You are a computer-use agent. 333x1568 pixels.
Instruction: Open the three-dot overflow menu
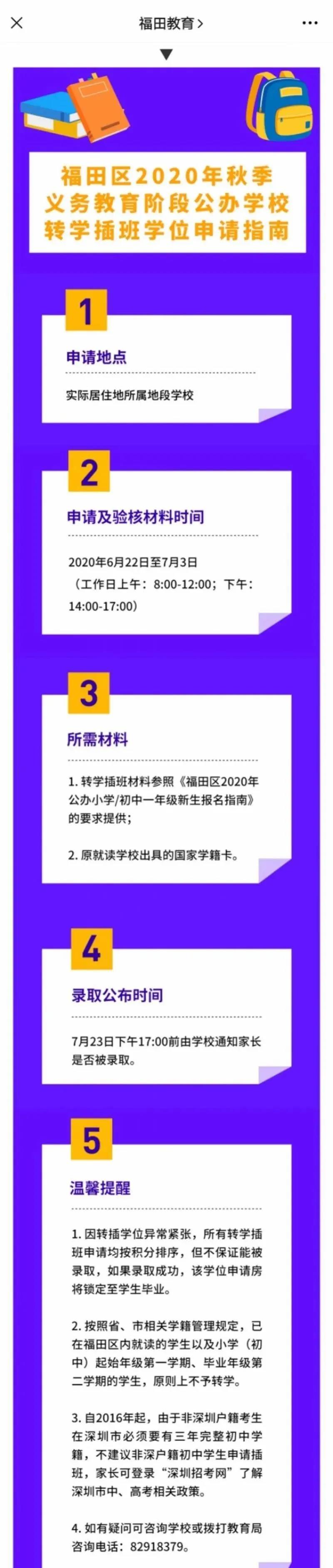[x=309, y=23]
